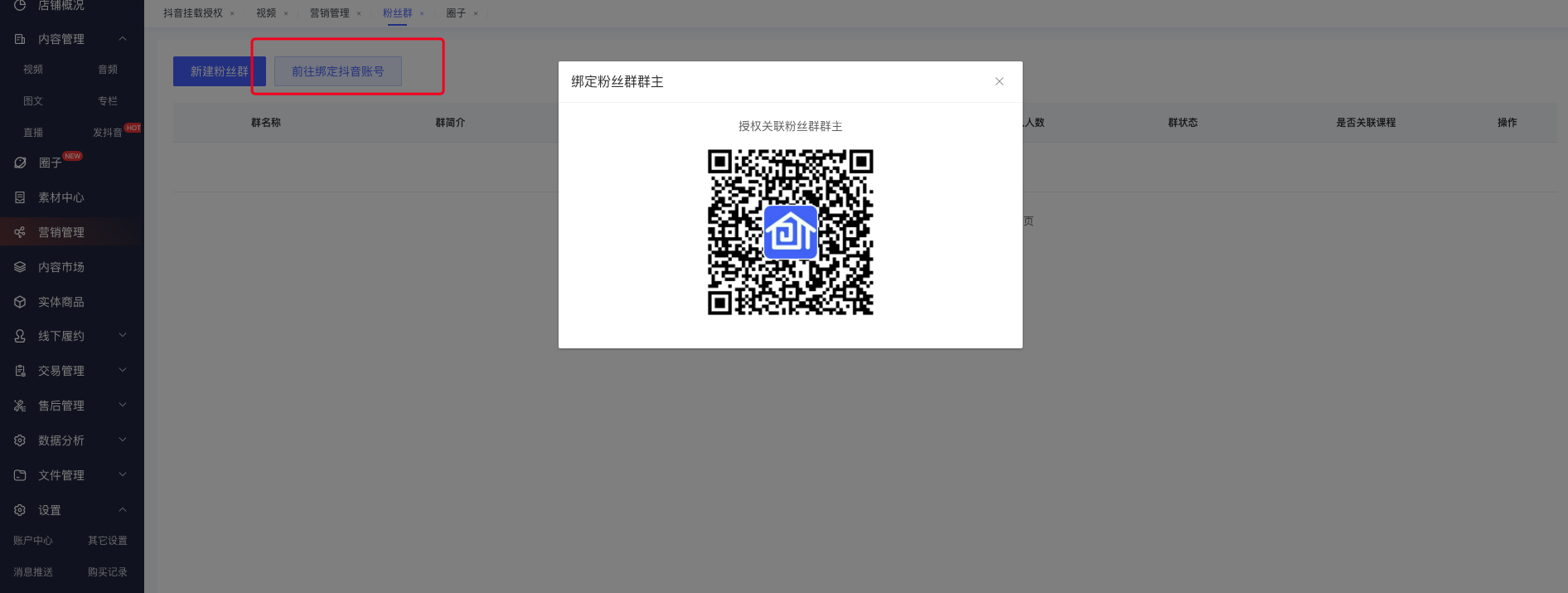The height and width of the screenshot is (593, 1568).
Task: Open 发抖音 in the sidebar
Action: tap(108, 133)
